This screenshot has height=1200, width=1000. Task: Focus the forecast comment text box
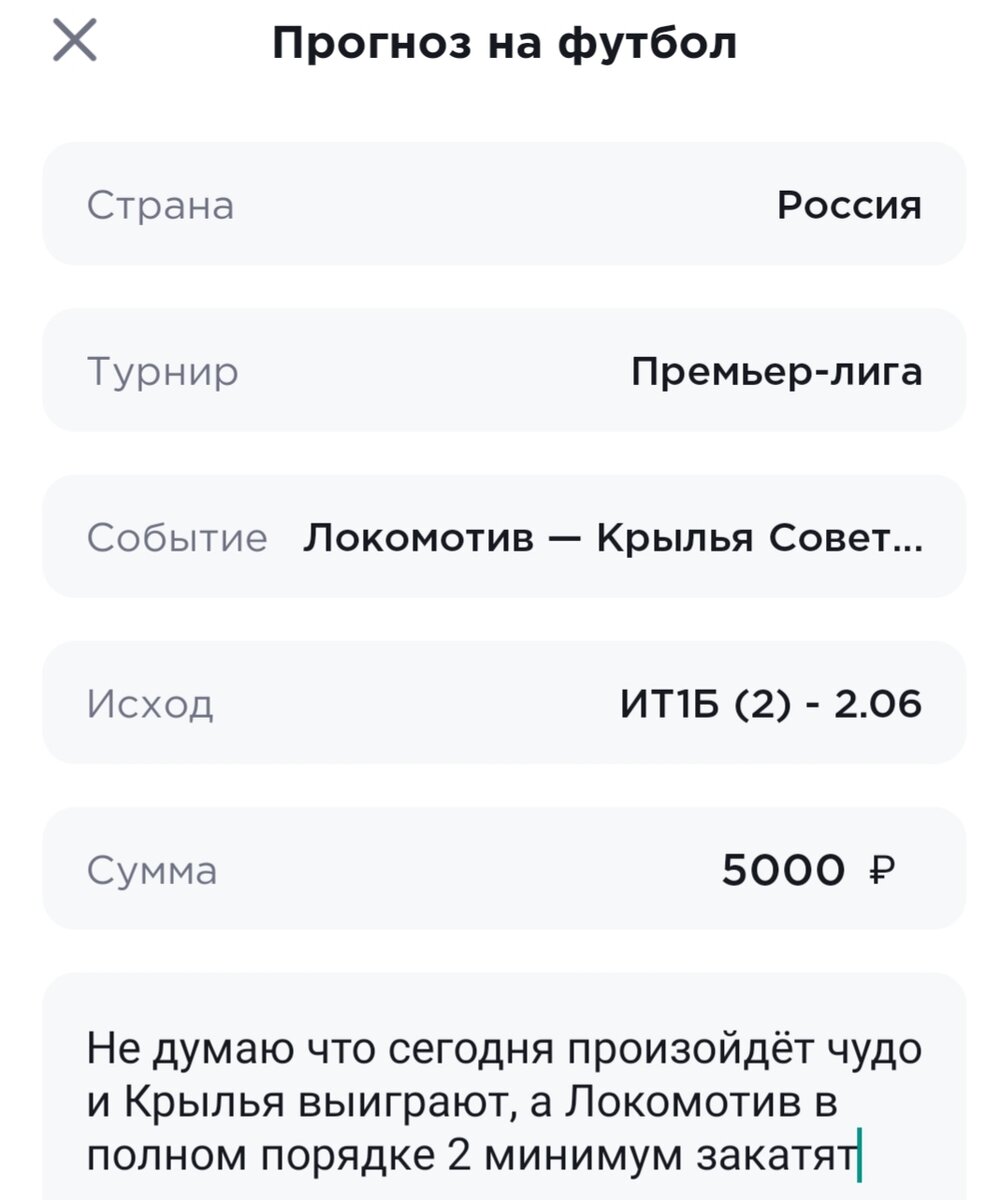[x=504, y=1087]
